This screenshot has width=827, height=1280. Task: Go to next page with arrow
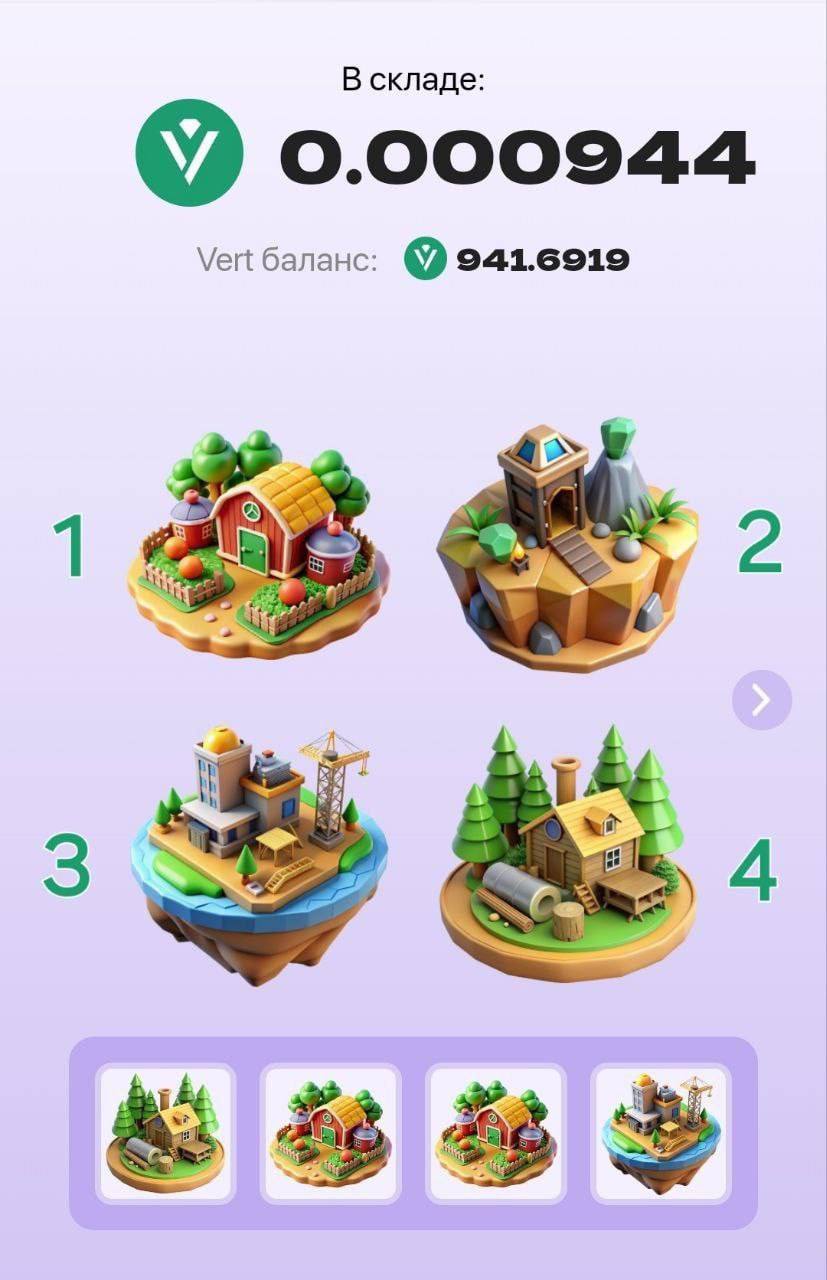(761, 700)
